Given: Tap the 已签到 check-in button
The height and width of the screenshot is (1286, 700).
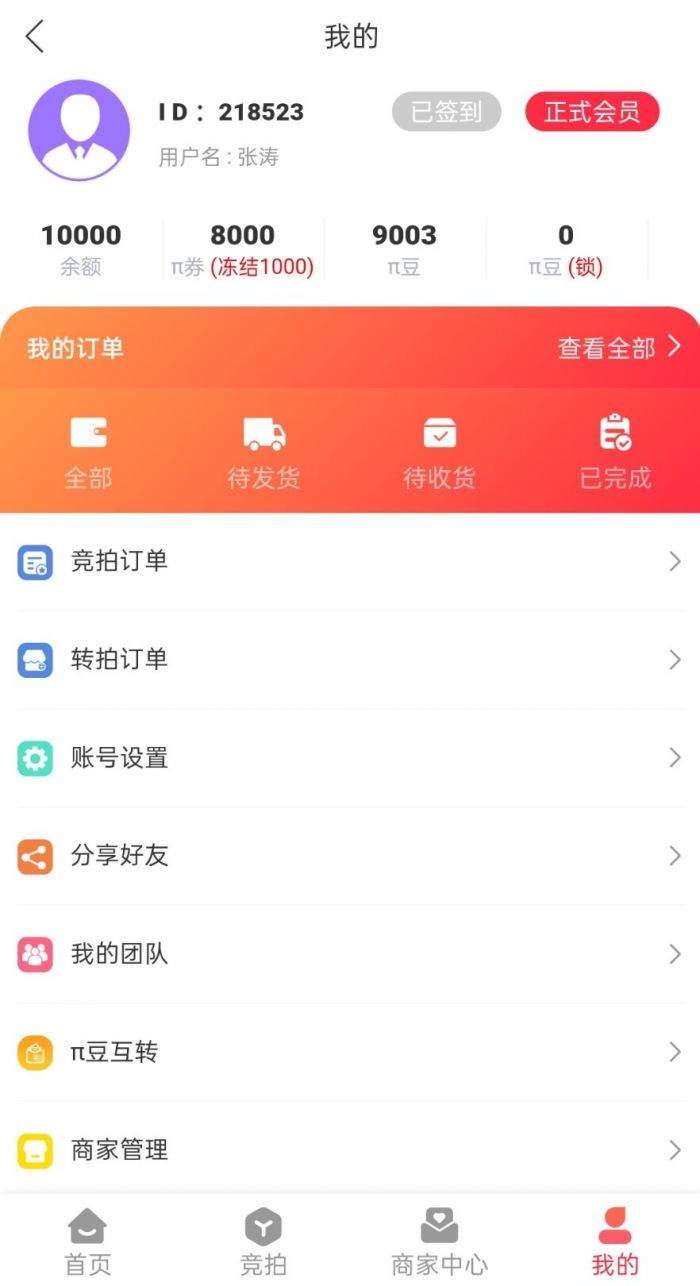Looking at the screenshot, I should pos(446,112).
